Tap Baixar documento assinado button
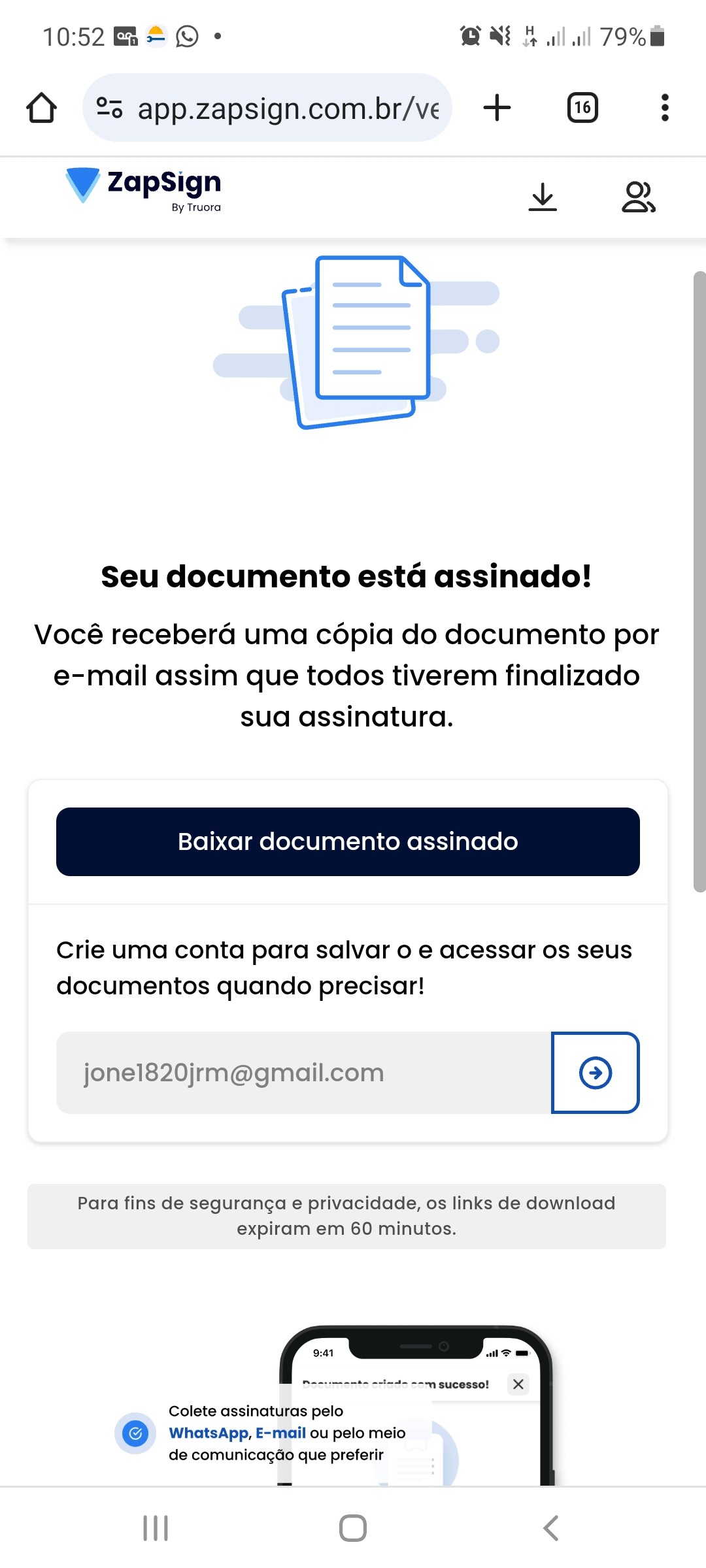Screen dimensions: 706x1568 [x=348, y=841]
